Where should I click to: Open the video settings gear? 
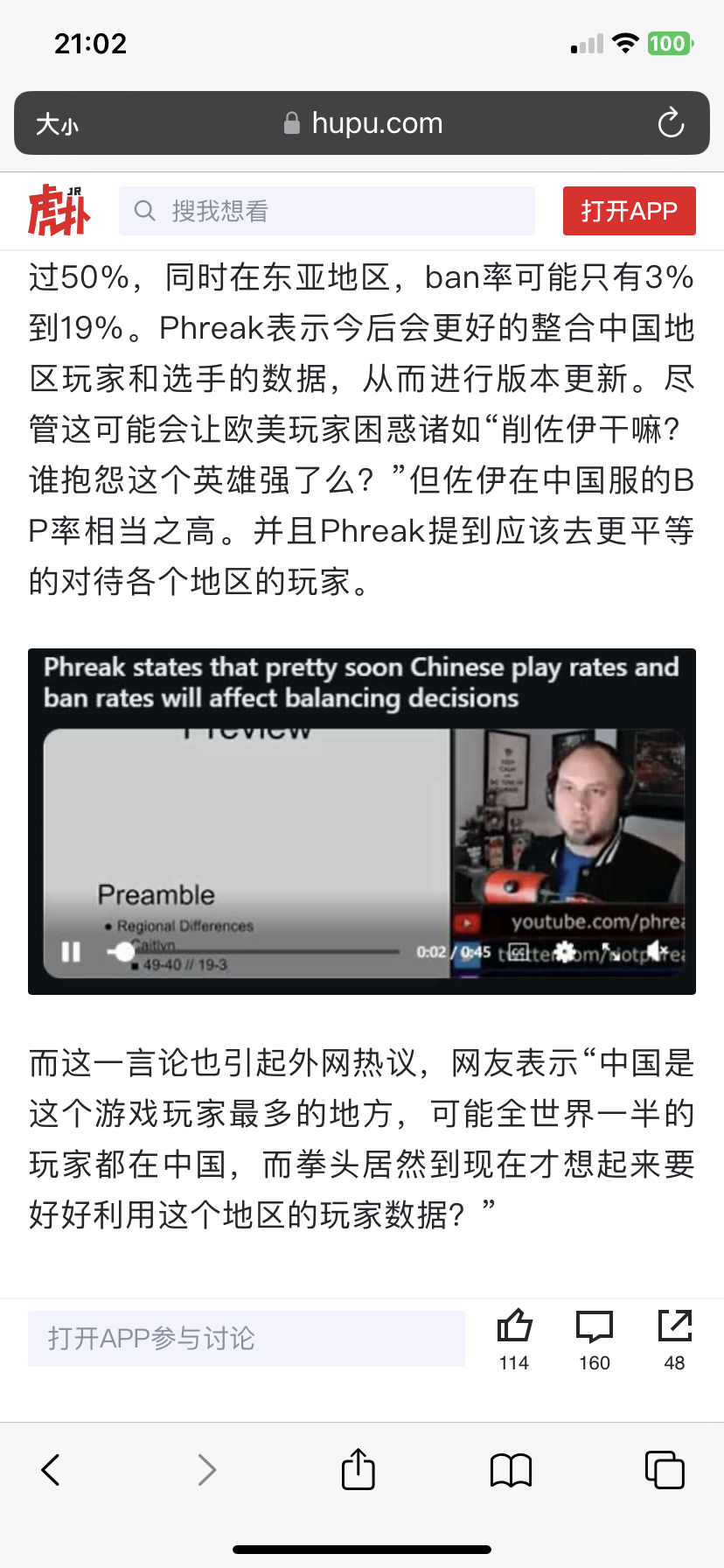coord(565,951)
